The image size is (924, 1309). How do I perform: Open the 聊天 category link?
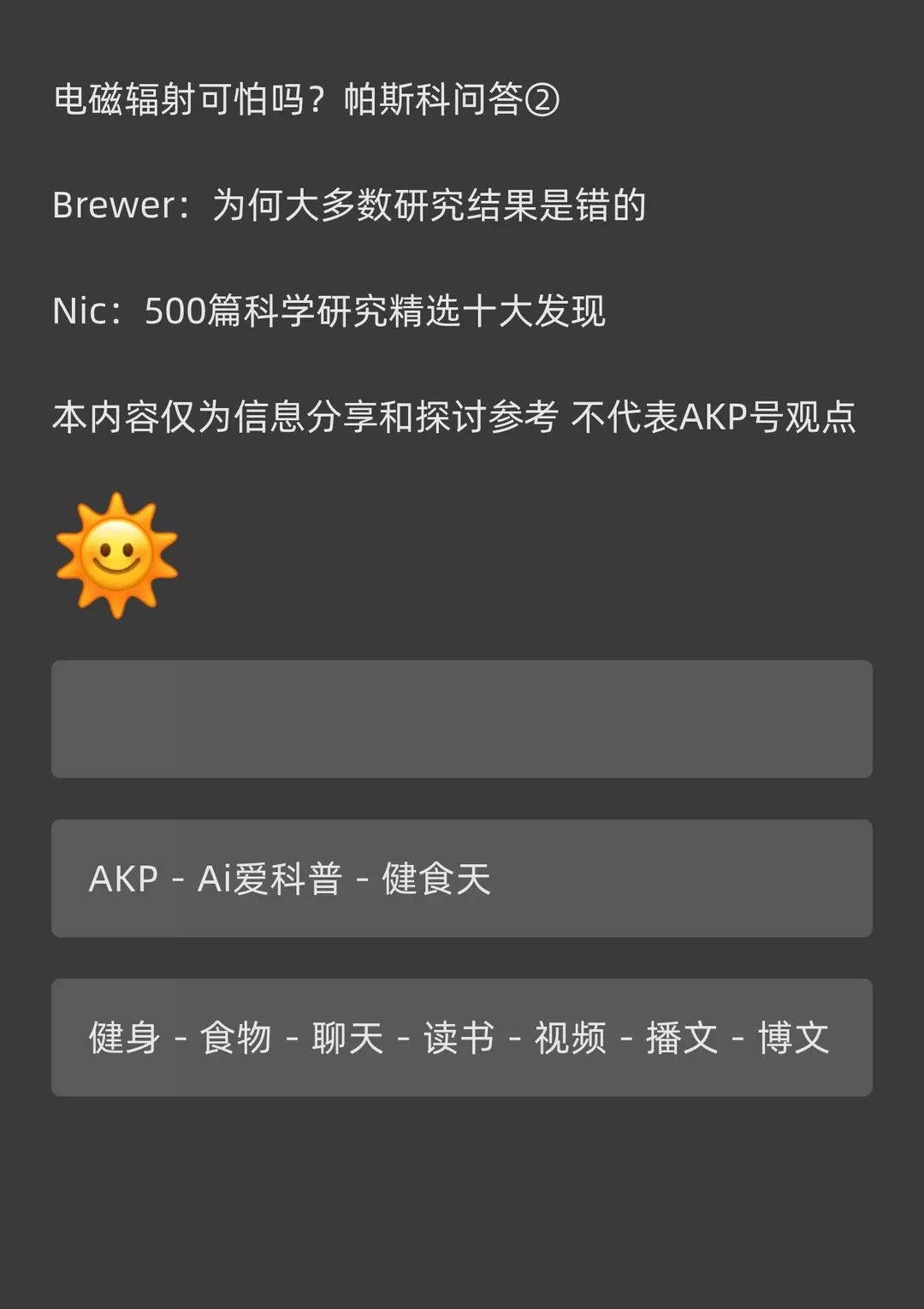tap(347, 1038)
